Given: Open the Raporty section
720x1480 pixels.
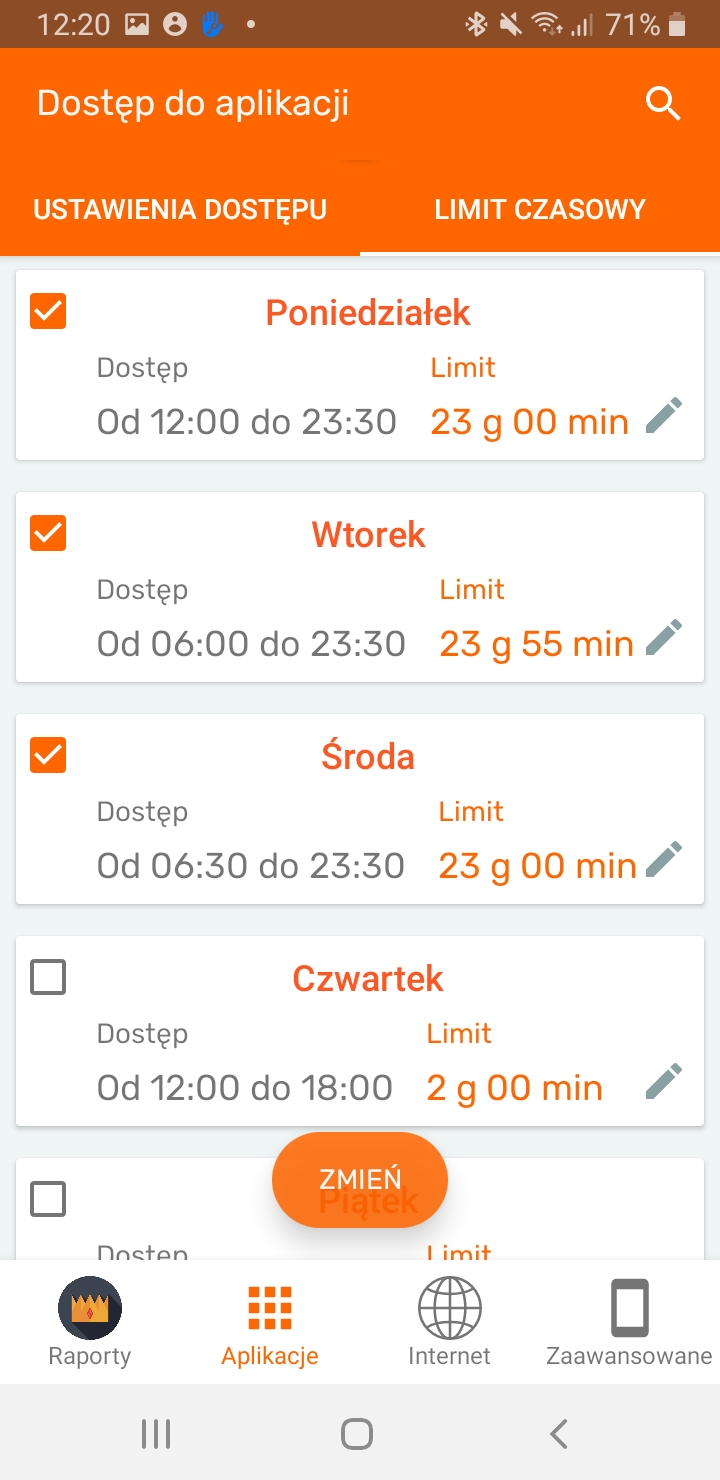Looking at the screenshot, I should [x=90, y=1322].
